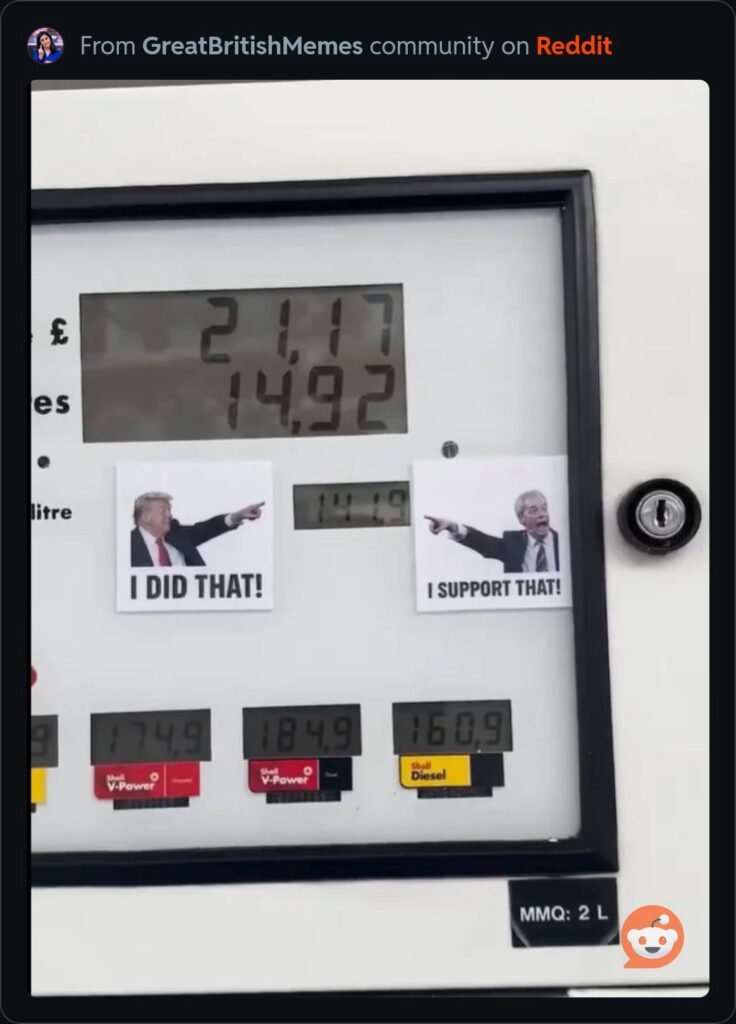This screenshot has width=736, height=1024.
Task: Open the orange Reddit link in the header
Action: click(574, 46)
